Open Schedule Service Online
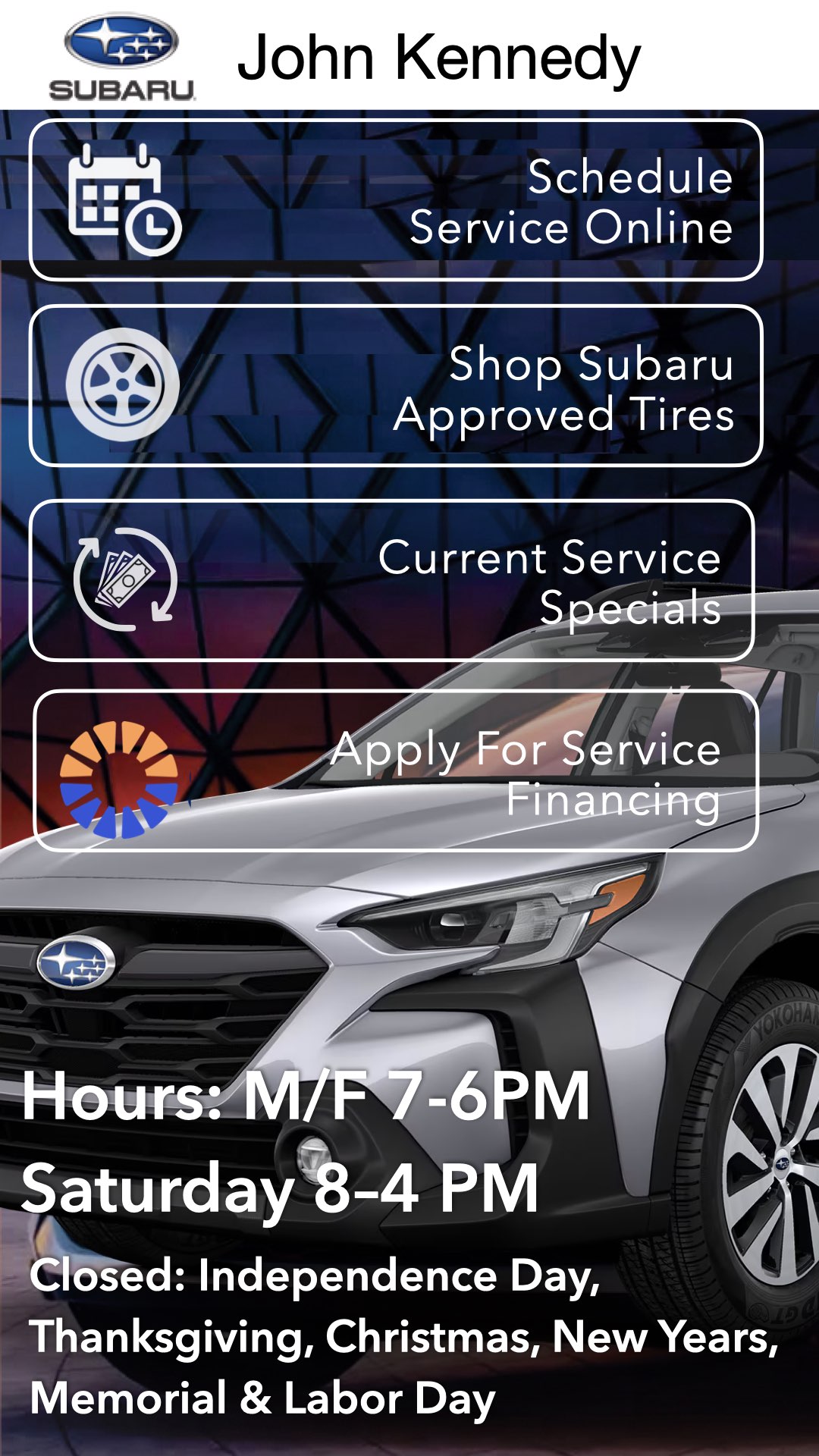819x1456 pixels. [396, 200]
